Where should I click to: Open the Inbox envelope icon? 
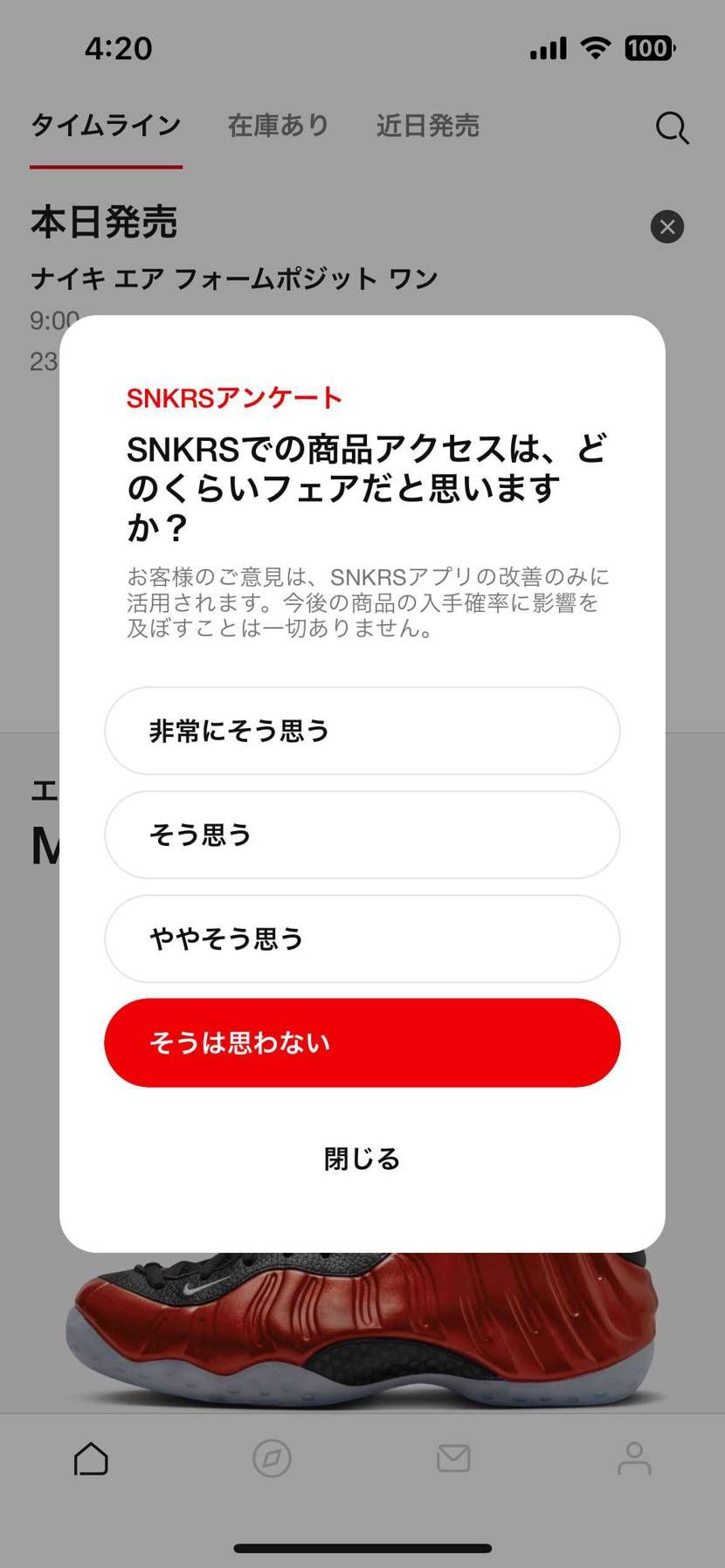tap(452, 1456)
